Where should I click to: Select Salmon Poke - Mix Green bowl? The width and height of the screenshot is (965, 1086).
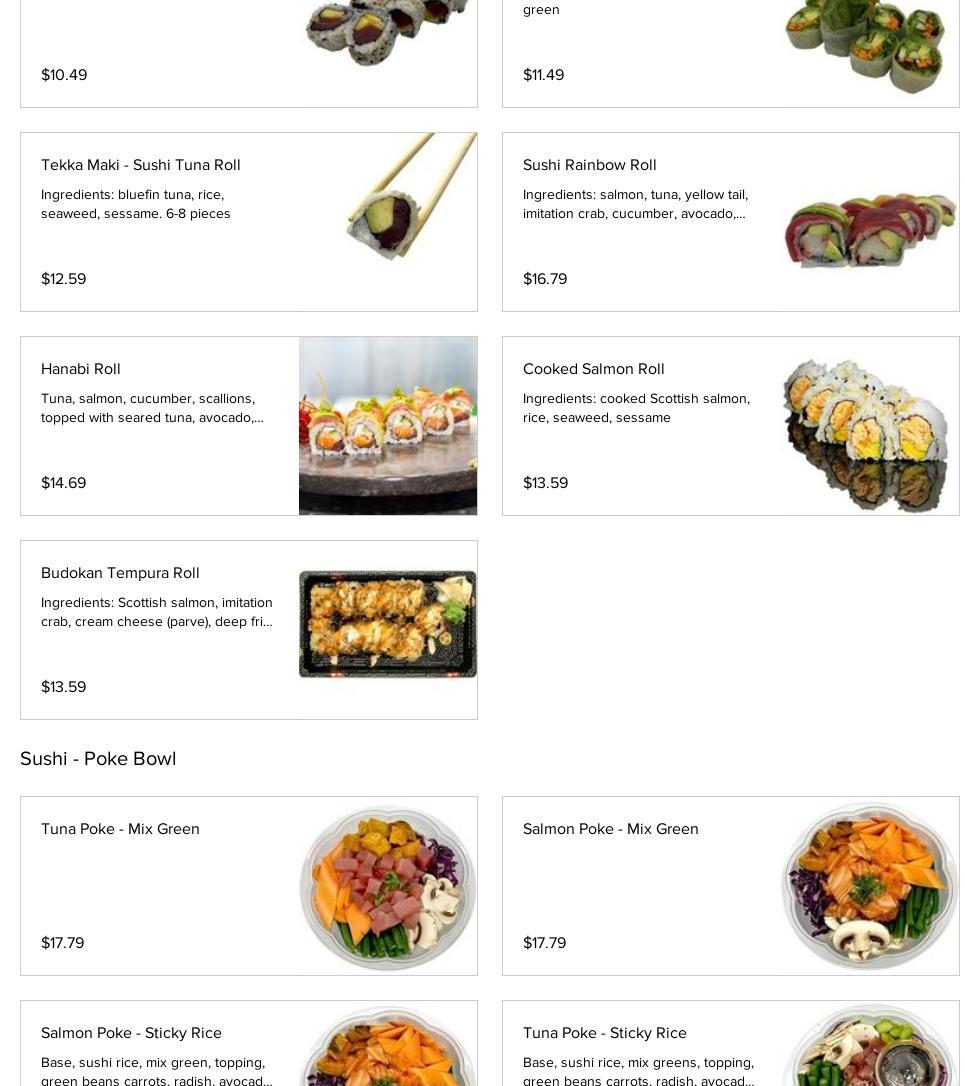pyautogui.click(x=730, y=886)
